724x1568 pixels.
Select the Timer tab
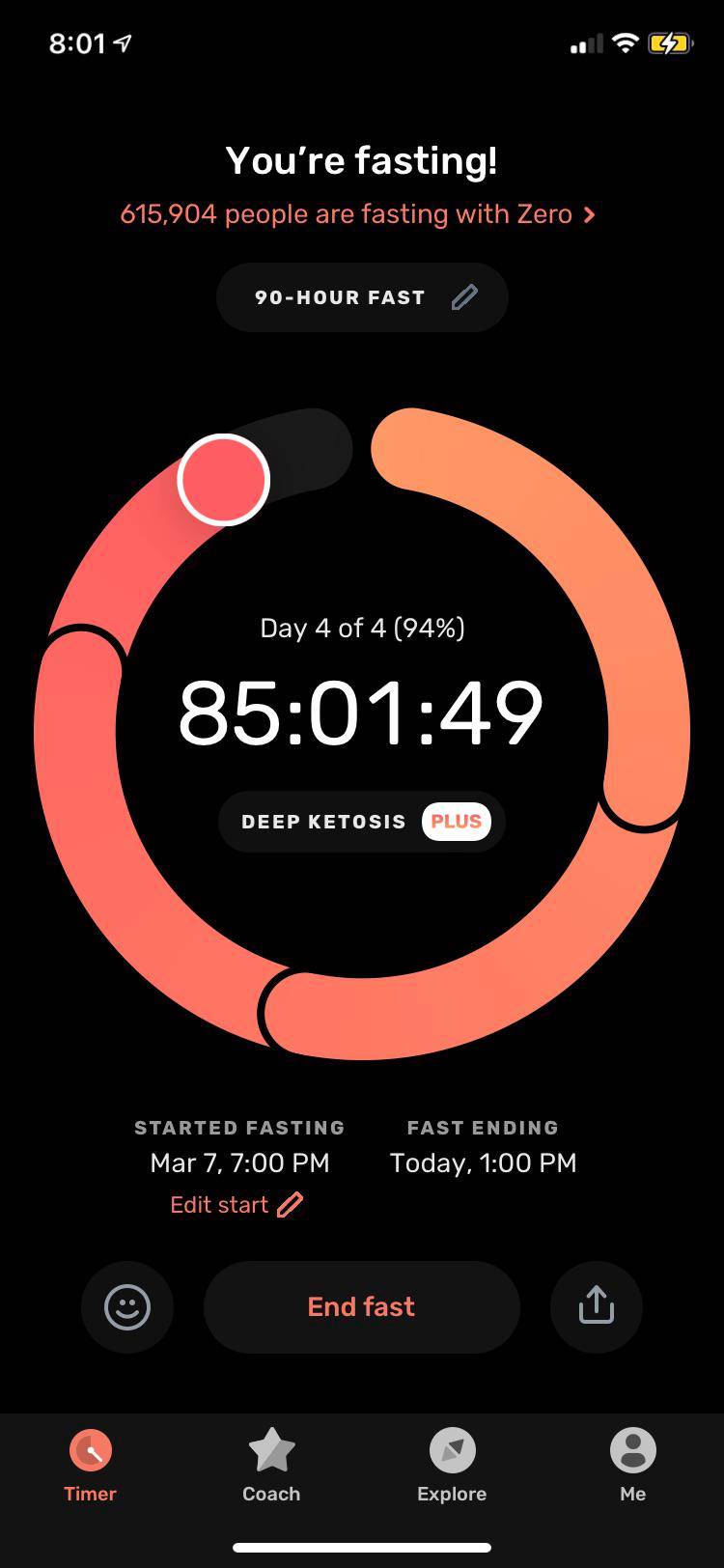tap(90, 1466)
